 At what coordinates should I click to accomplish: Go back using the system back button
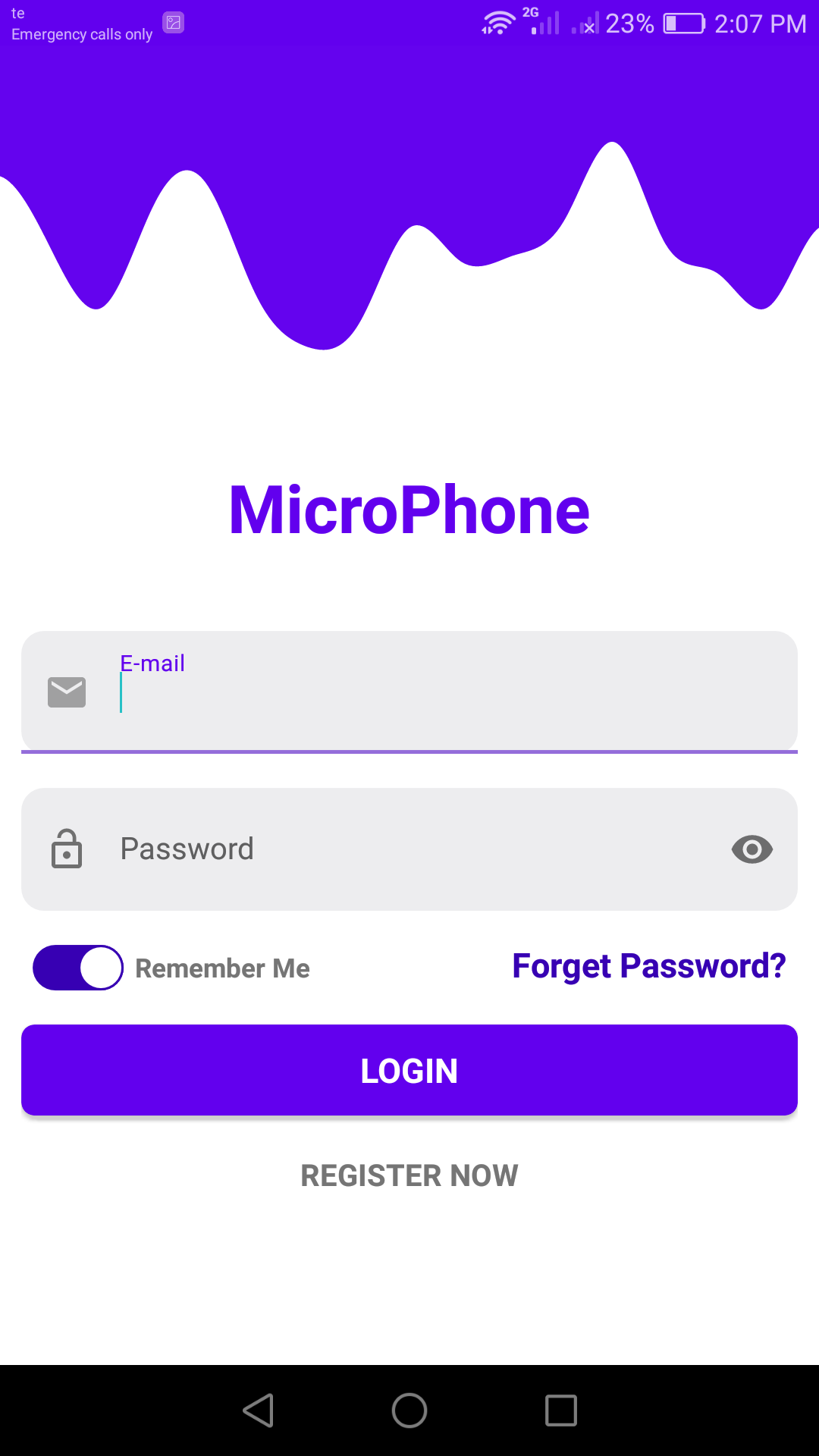(259, 1410)
